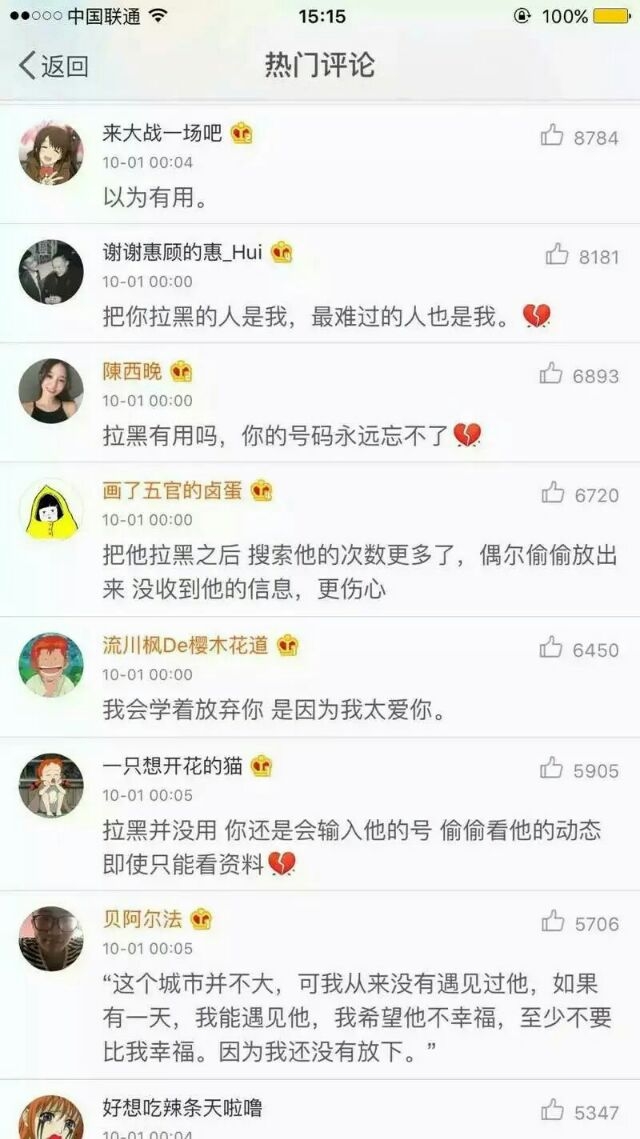Tap the username 贝阿尔法
This screenshot has height=1139, width=640.
coord(142,919)
